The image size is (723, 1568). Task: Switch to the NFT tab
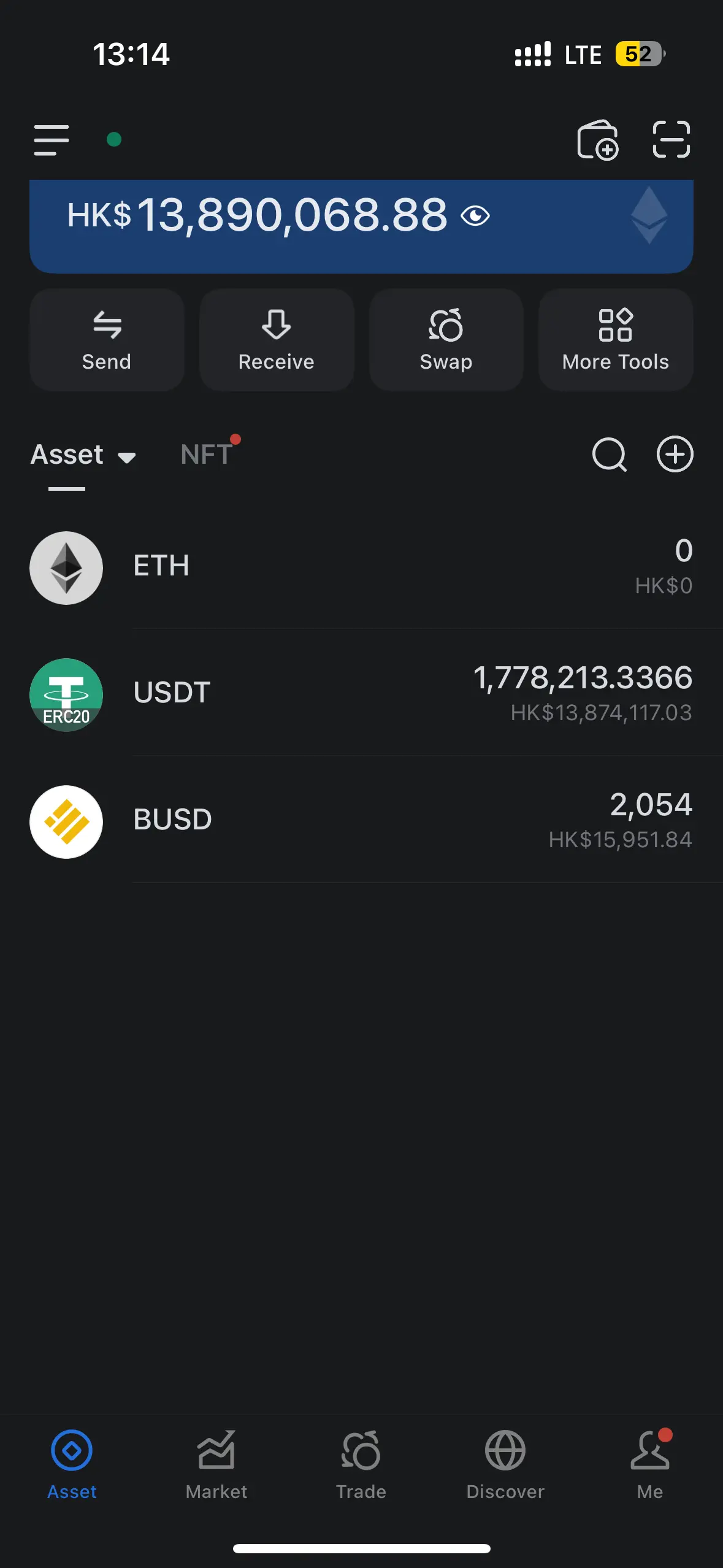[207, 455]
